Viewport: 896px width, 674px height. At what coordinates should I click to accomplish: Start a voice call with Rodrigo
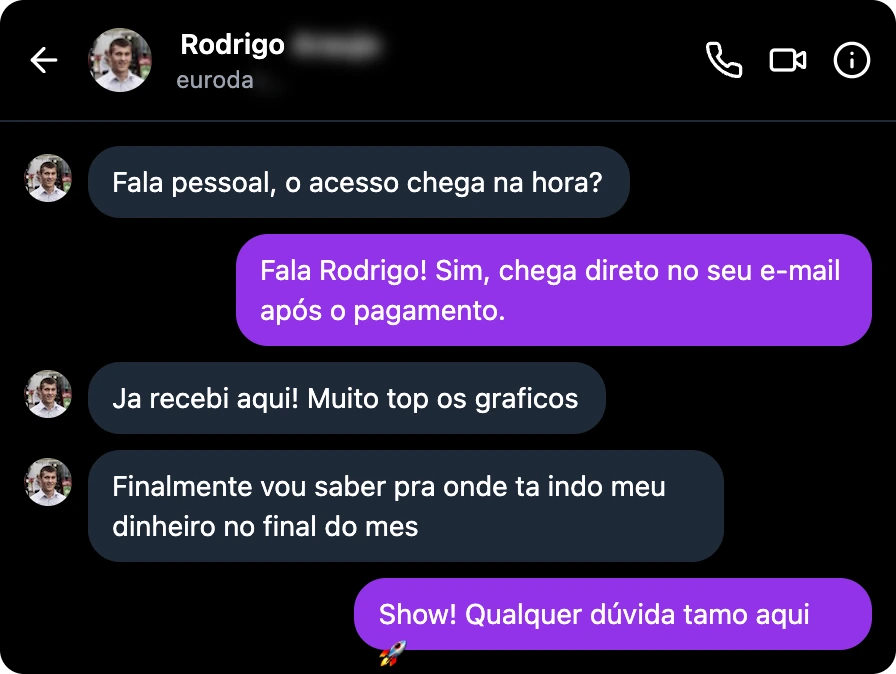pos(724,61)
